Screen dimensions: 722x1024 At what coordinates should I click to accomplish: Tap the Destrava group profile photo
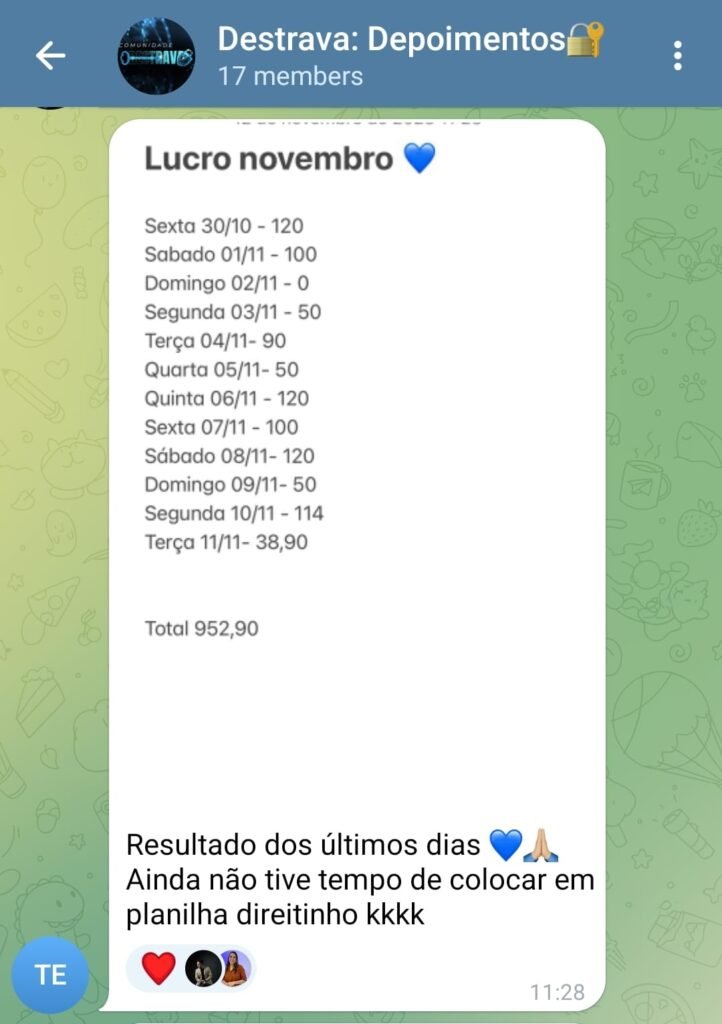click(x=157, y=56)
